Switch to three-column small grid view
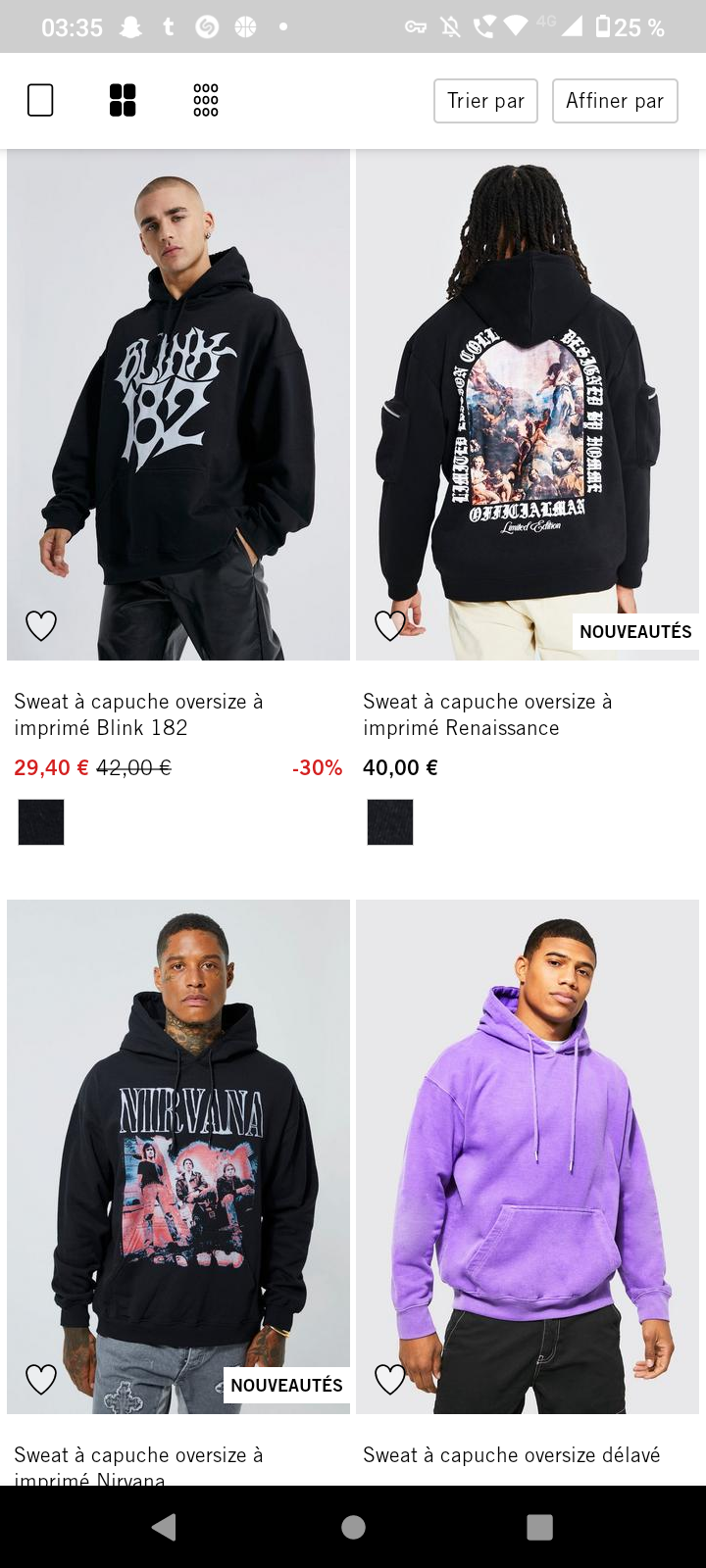The width and height of the screenshot is (706, 1568). [x=206, y=100]
